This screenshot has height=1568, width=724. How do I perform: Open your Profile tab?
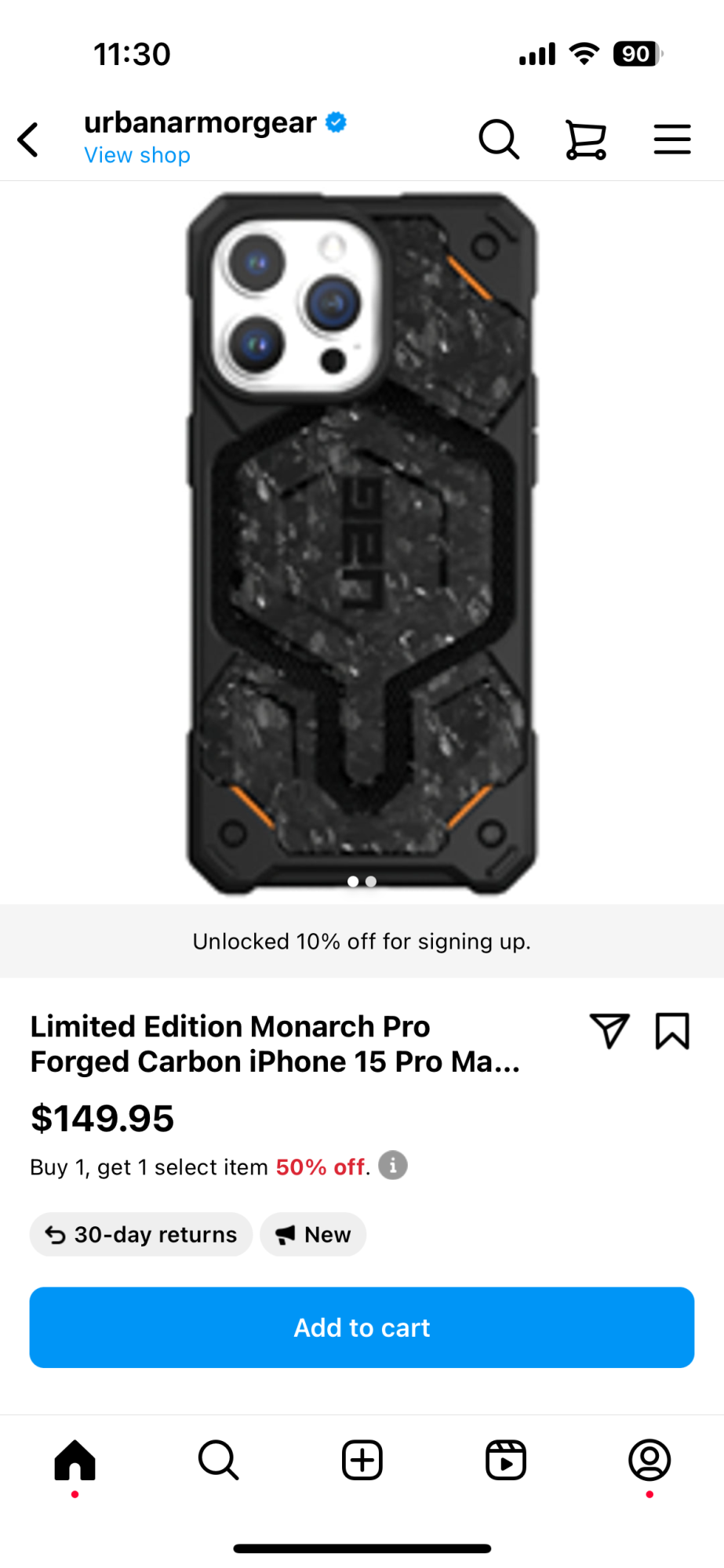pyautogui.click(x=649, y=1460)
